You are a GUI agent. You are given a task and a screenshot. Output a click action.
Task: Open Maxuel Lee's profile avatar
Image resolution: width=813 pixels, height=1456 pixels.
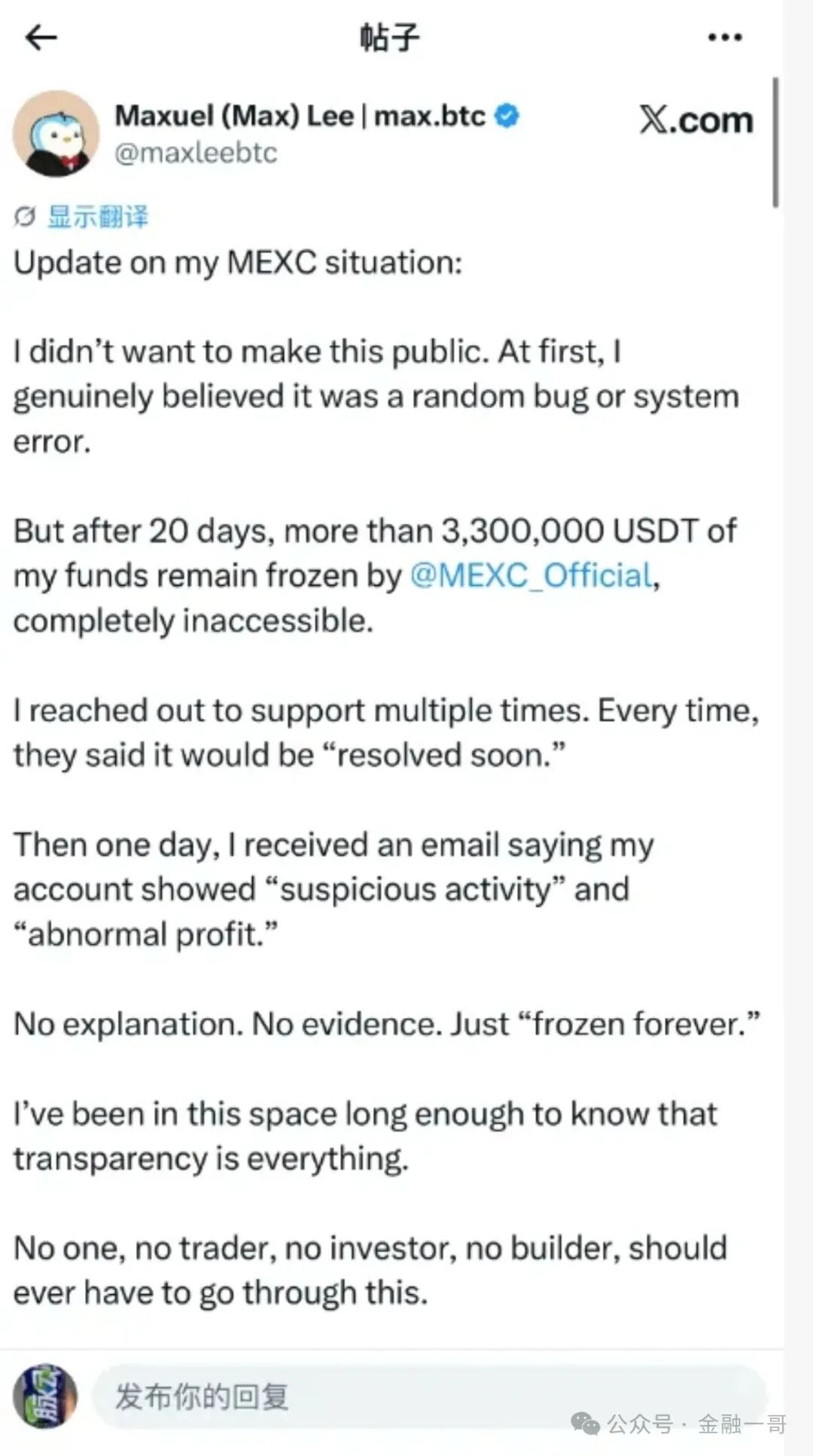pyautogui.click(x=56, y=134)
